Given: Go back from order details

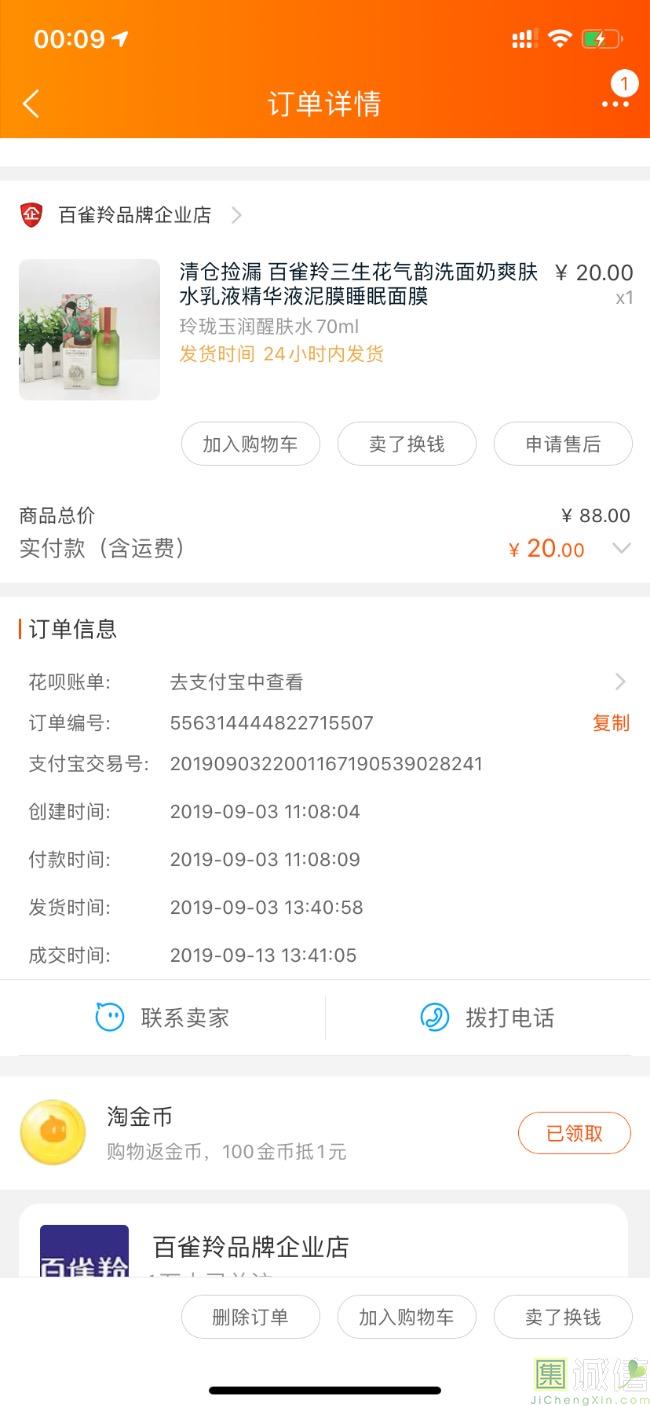Looking at the screenshot, I should (x=31, y=103).
